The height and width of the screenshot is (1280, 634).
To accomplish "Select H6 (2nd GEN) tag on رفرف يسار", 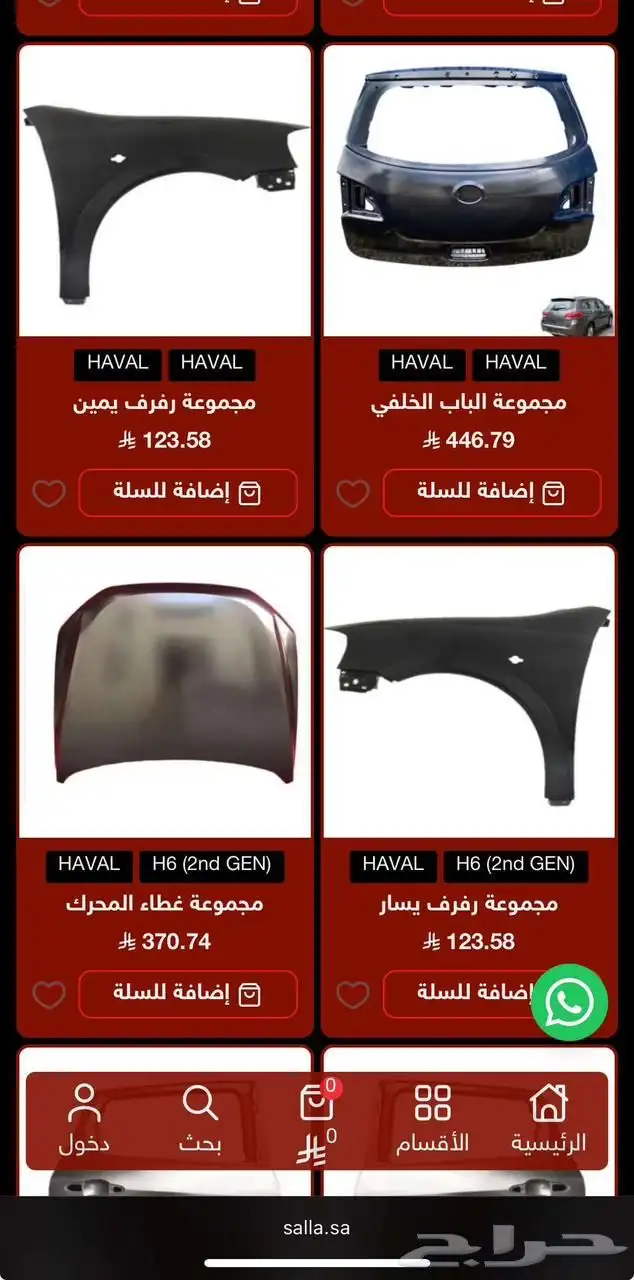I will [515, 864].
